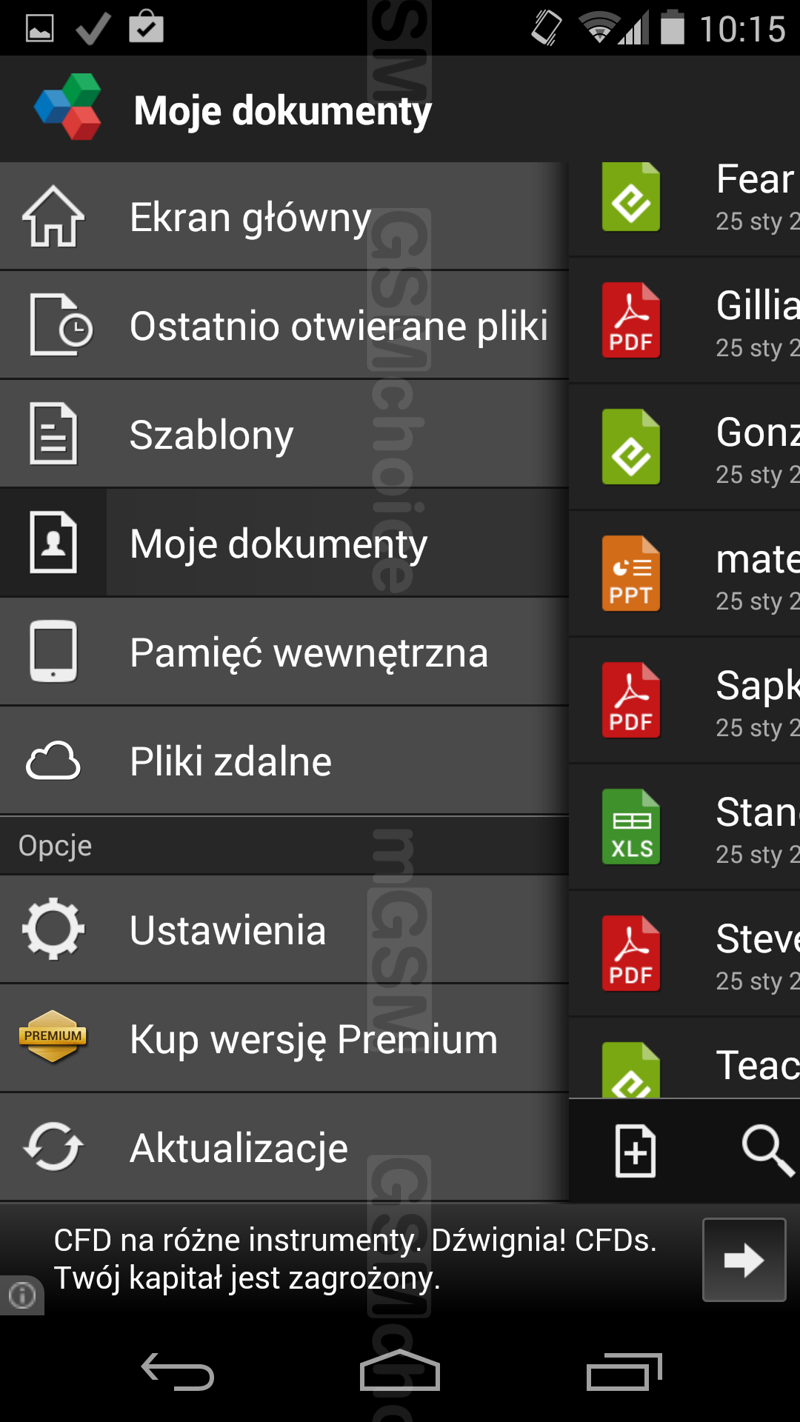Screen dimensions: 800x1422
Task: Tap the app logo in the header
Action: pyautogui.click(x=67, y=108)
